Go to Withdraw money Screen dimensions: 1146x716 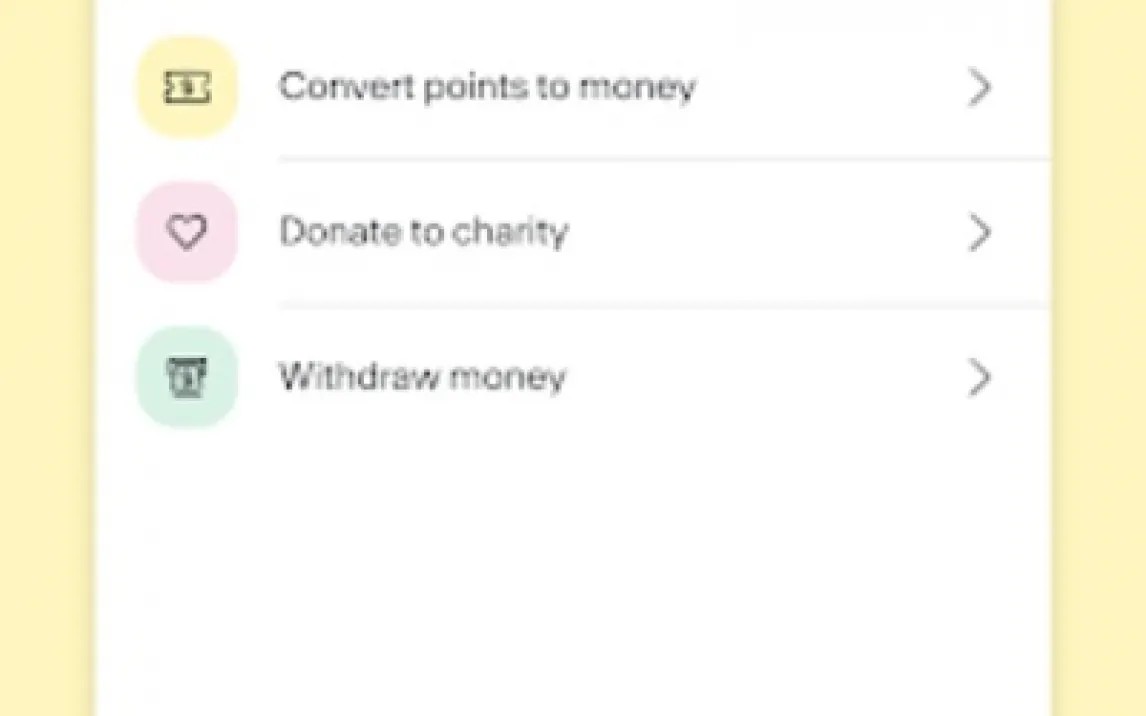[422, 378]
